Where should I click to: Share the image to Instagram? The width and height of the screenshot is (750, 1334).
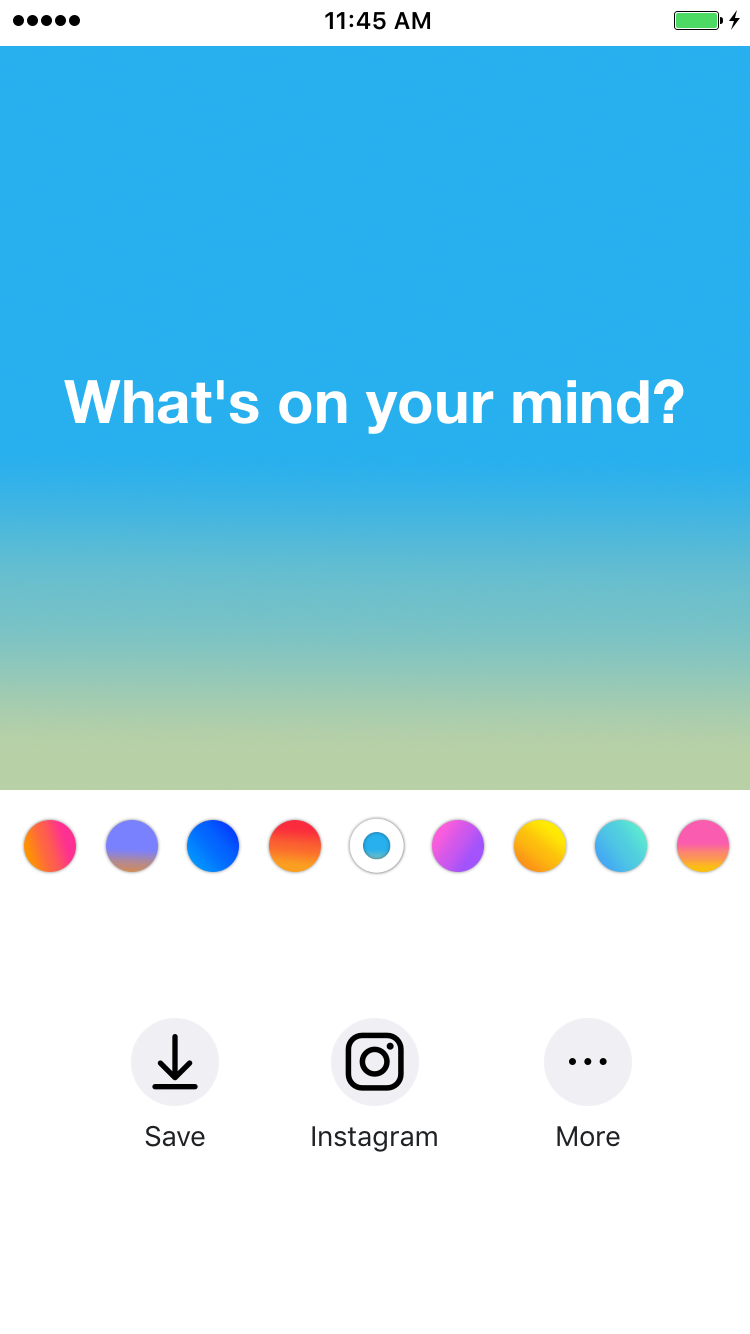[375, 1062]
